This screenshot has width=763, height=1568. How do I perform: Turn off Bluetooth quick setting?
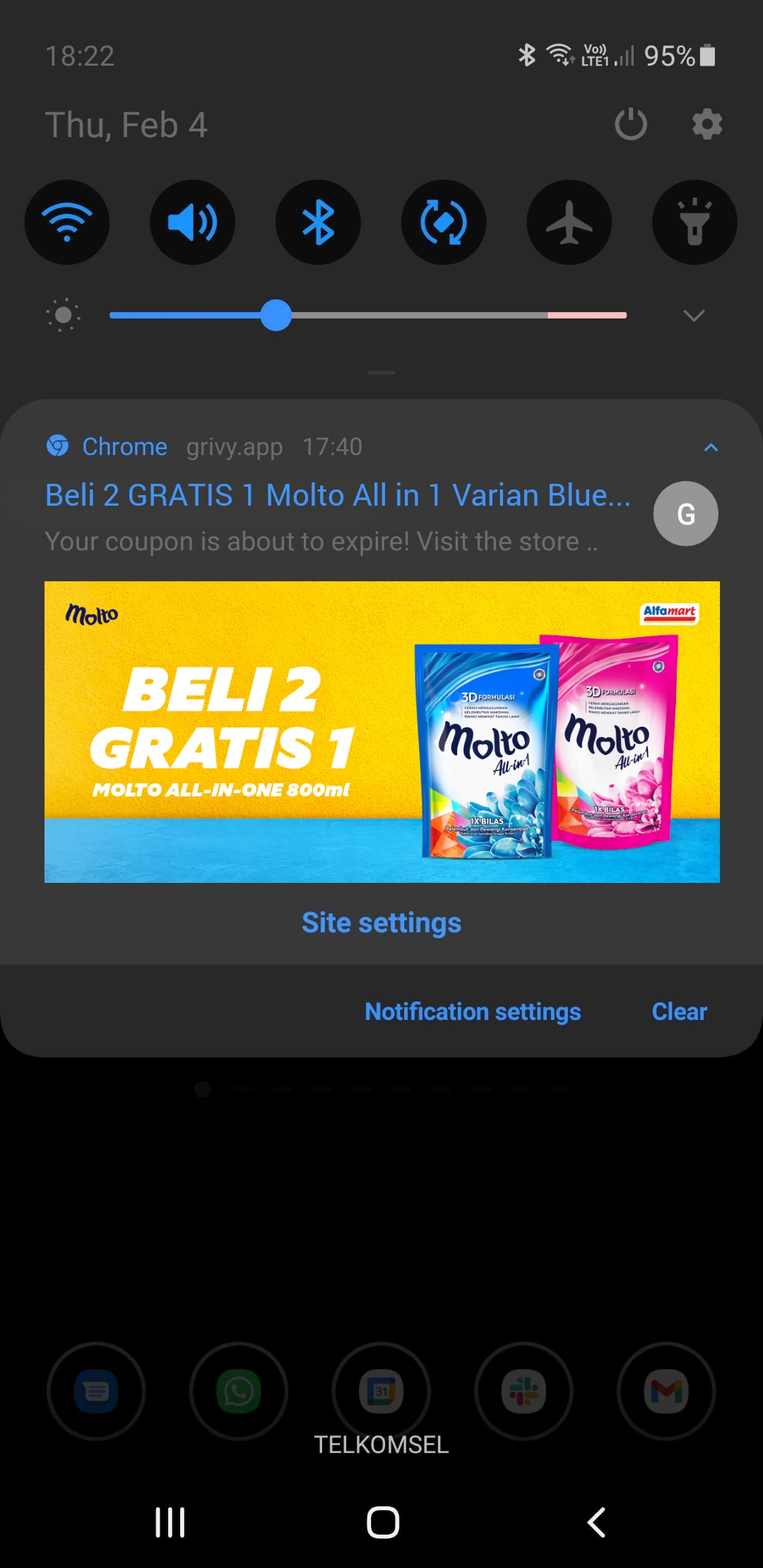(318, 222)
